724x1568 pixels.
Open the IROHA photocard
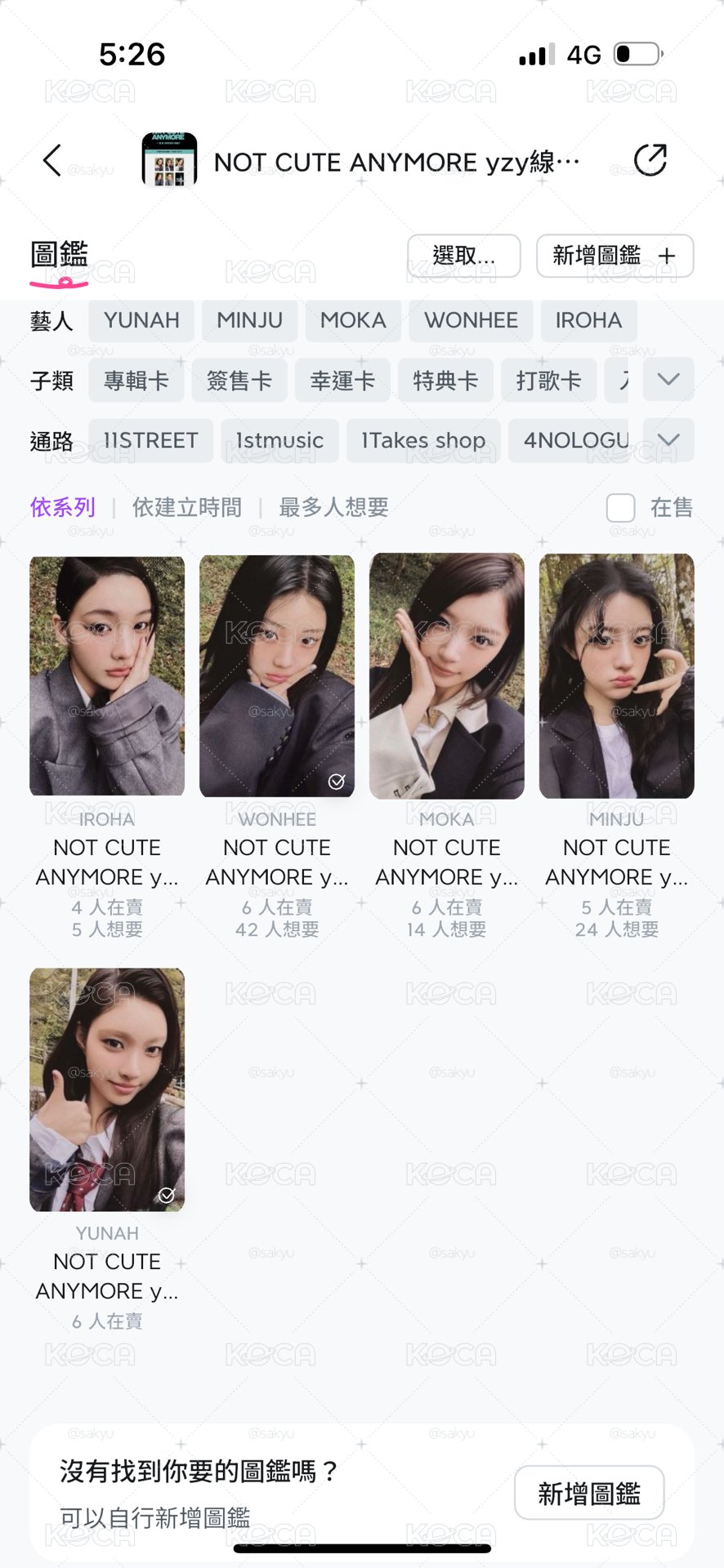tap(107, 676)
